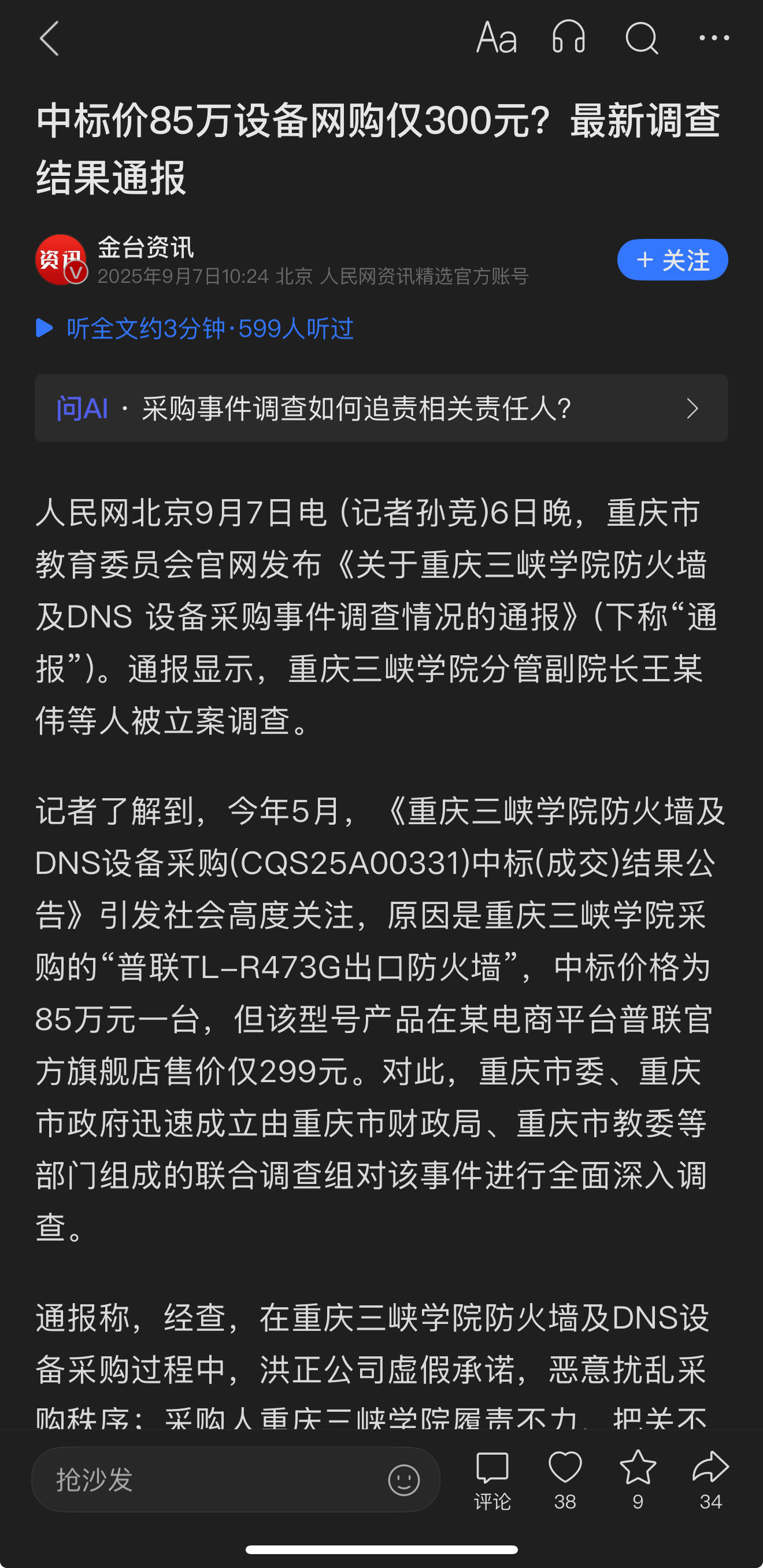The height and width of the screenshot is (1568, 763).
Task: Go back with the top-left arrow
Action: tap(49, 38)
